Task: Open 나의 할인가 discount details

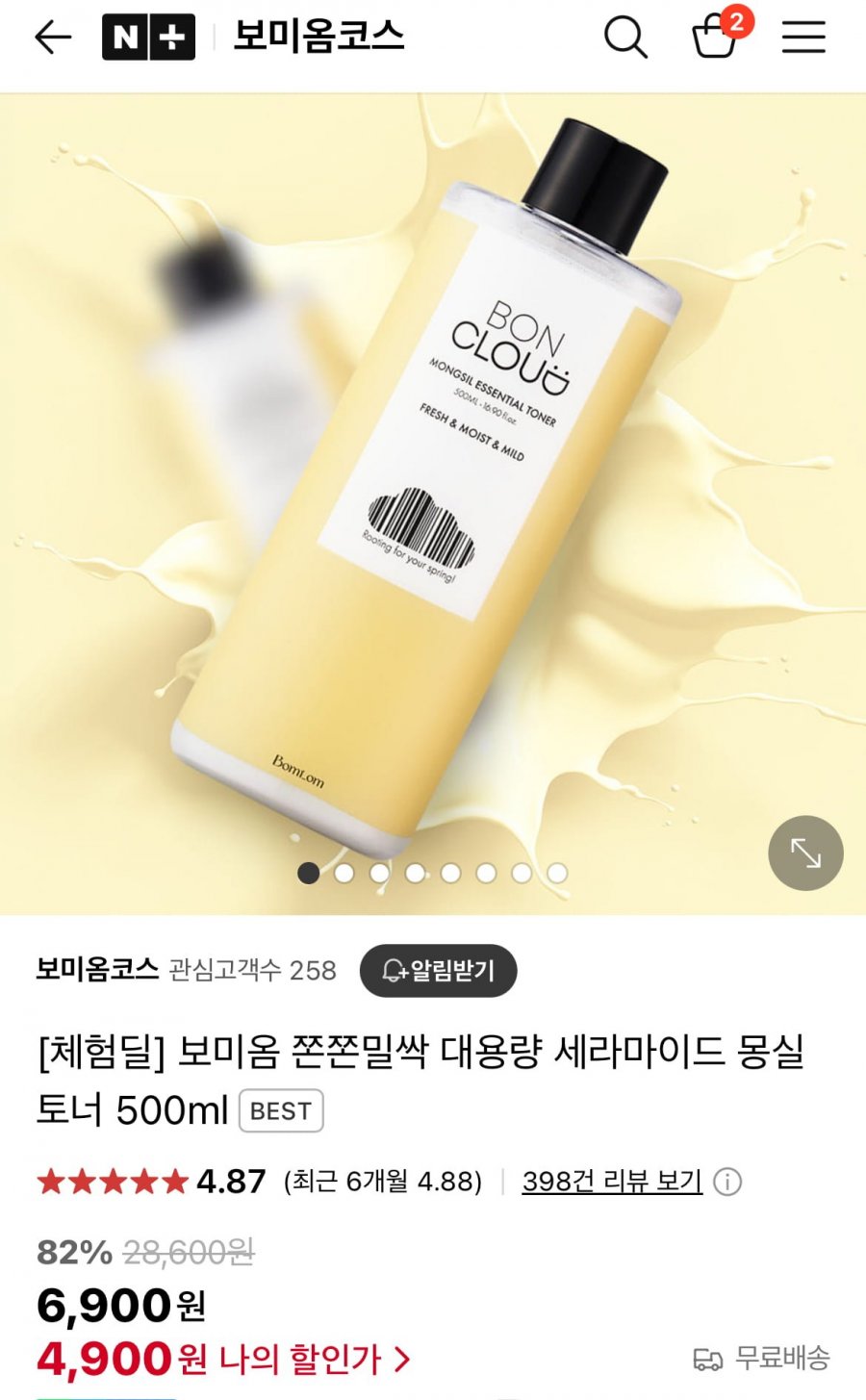Action: click(x=314, y=1359)
